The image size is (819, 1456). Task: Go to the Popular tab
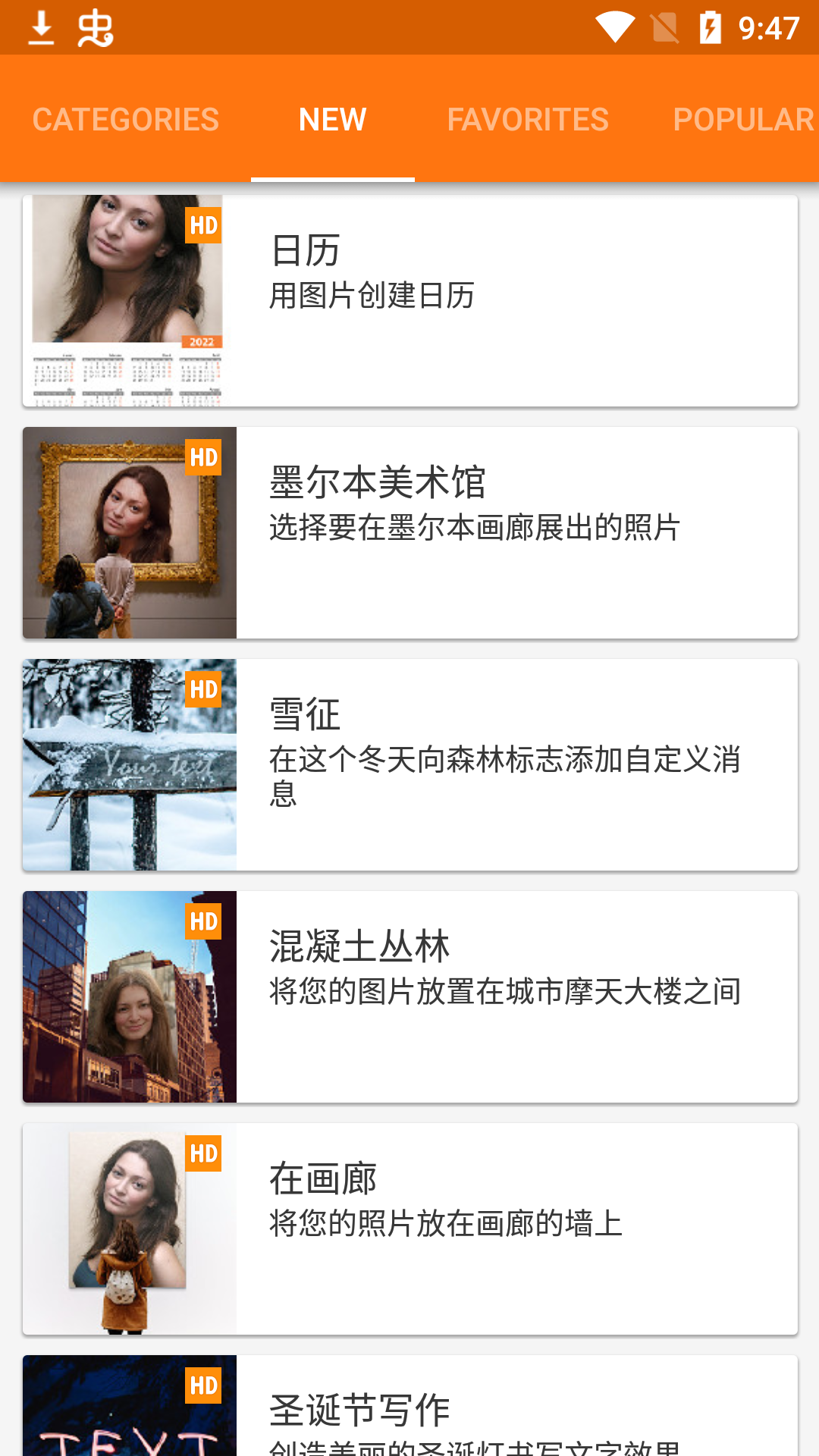(743, 120)
